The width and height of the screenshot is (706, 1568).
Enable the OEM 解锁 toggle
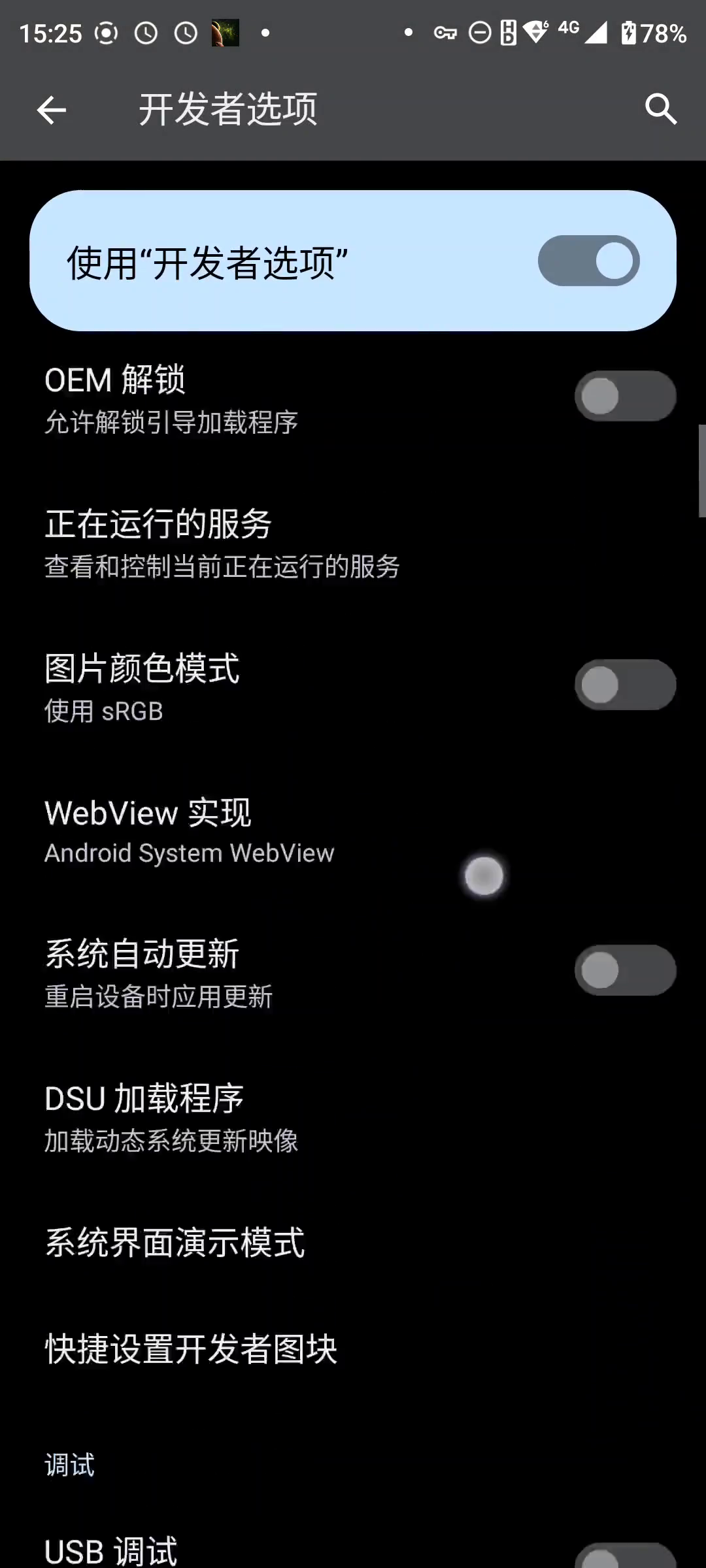(x=625, y=396)
